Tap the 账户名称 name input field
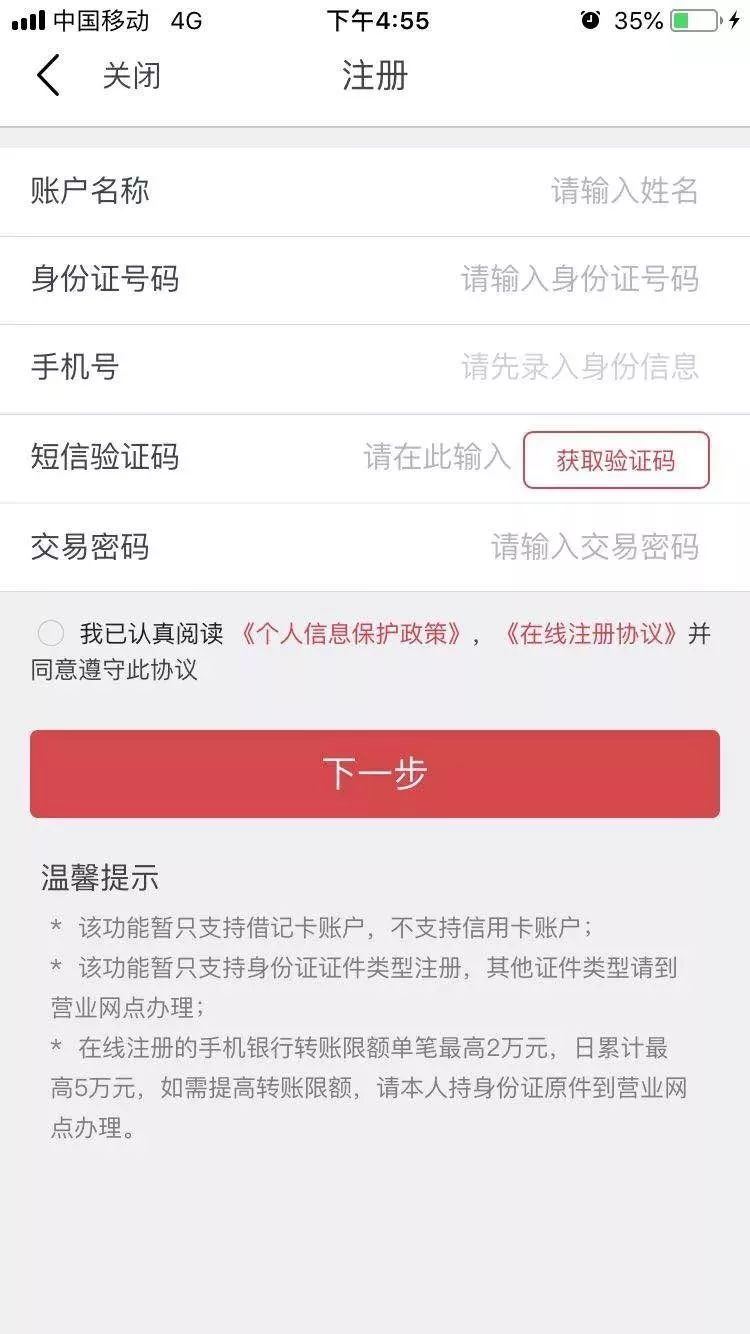 coord(600,190)
